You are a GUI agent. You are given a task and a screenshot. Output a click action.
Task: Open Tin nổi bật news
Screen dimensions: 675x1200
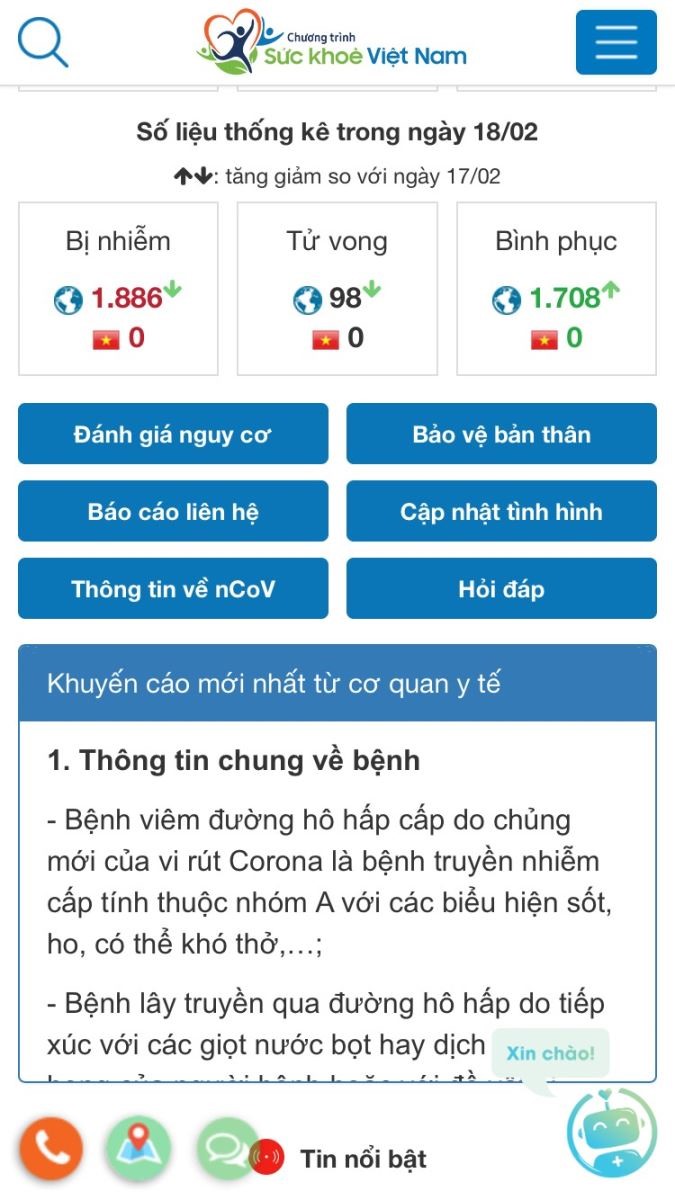point(362,1159)
